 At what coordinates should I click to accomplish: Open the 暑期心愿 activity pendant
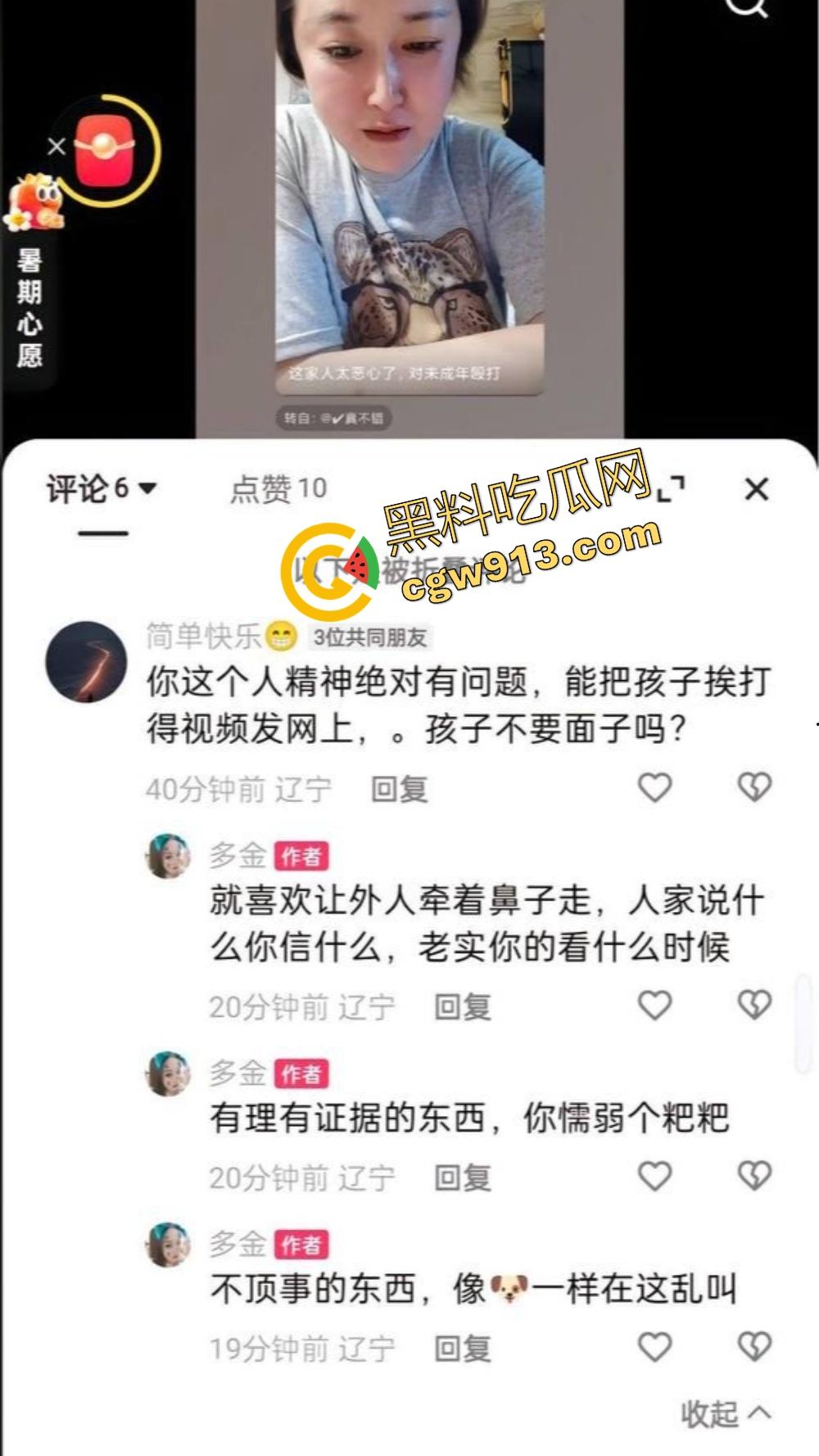[33, 270]
